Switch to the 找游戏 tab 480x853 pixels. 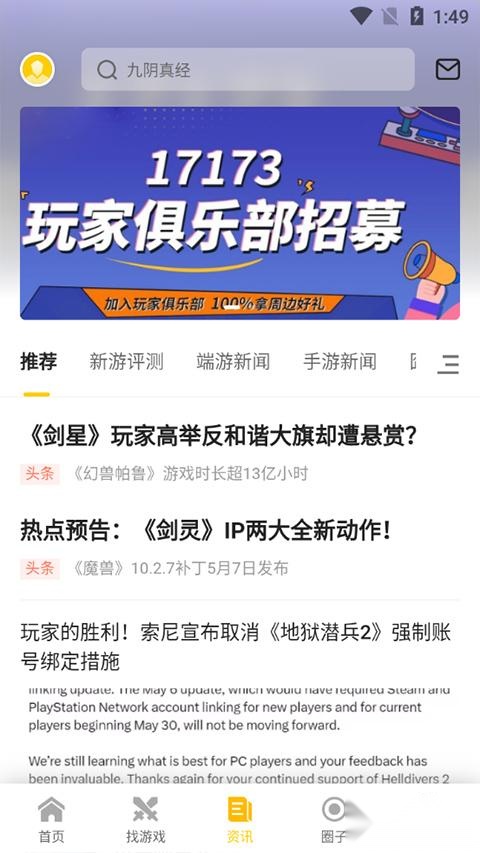tap(145, 820)
